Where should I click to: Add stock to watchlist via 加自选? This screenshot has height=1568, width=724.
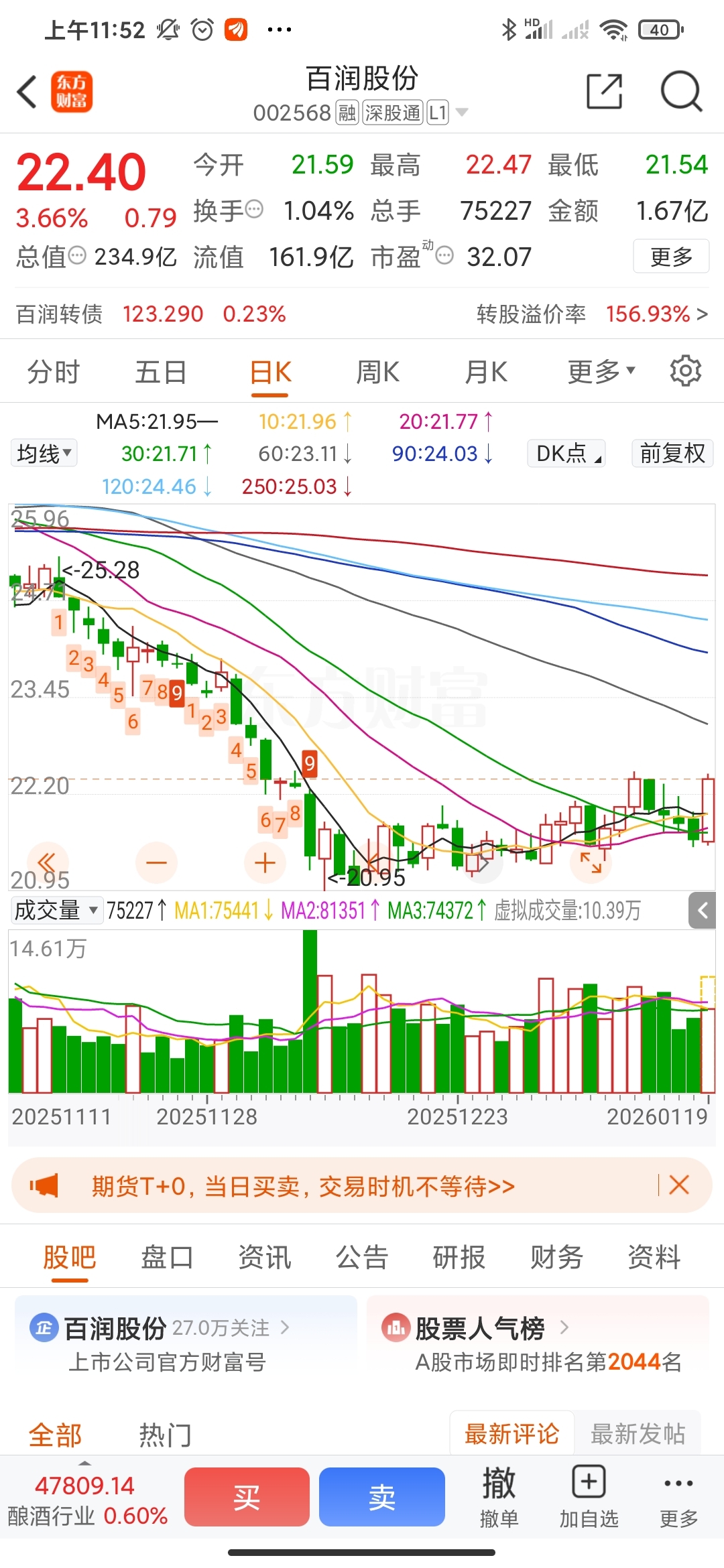tap(589, 1497)
